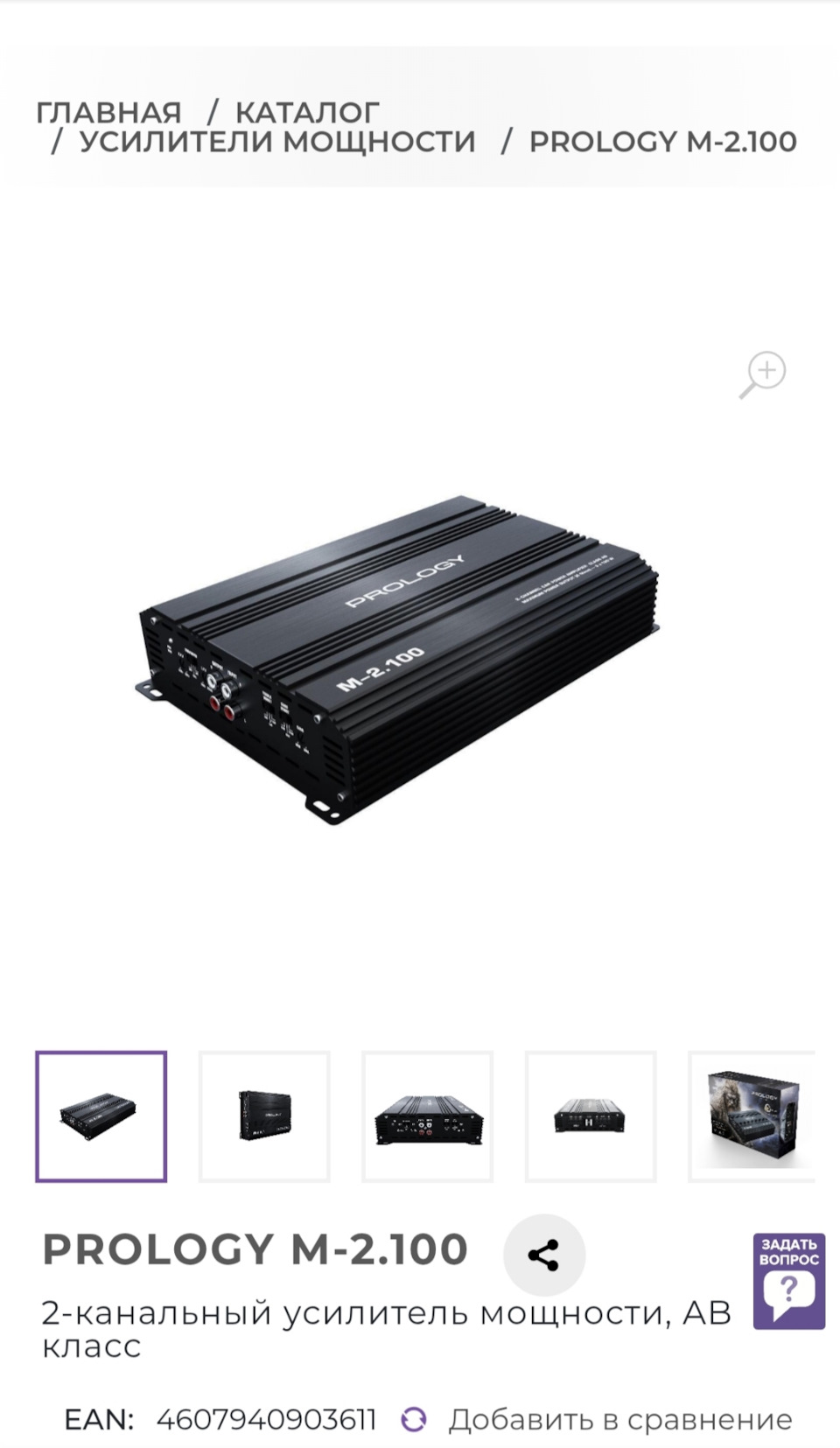This screenshot has width=840, height=1448.
Task: Select the first angled-view thumbnail
Action: tap(101, 1116)
